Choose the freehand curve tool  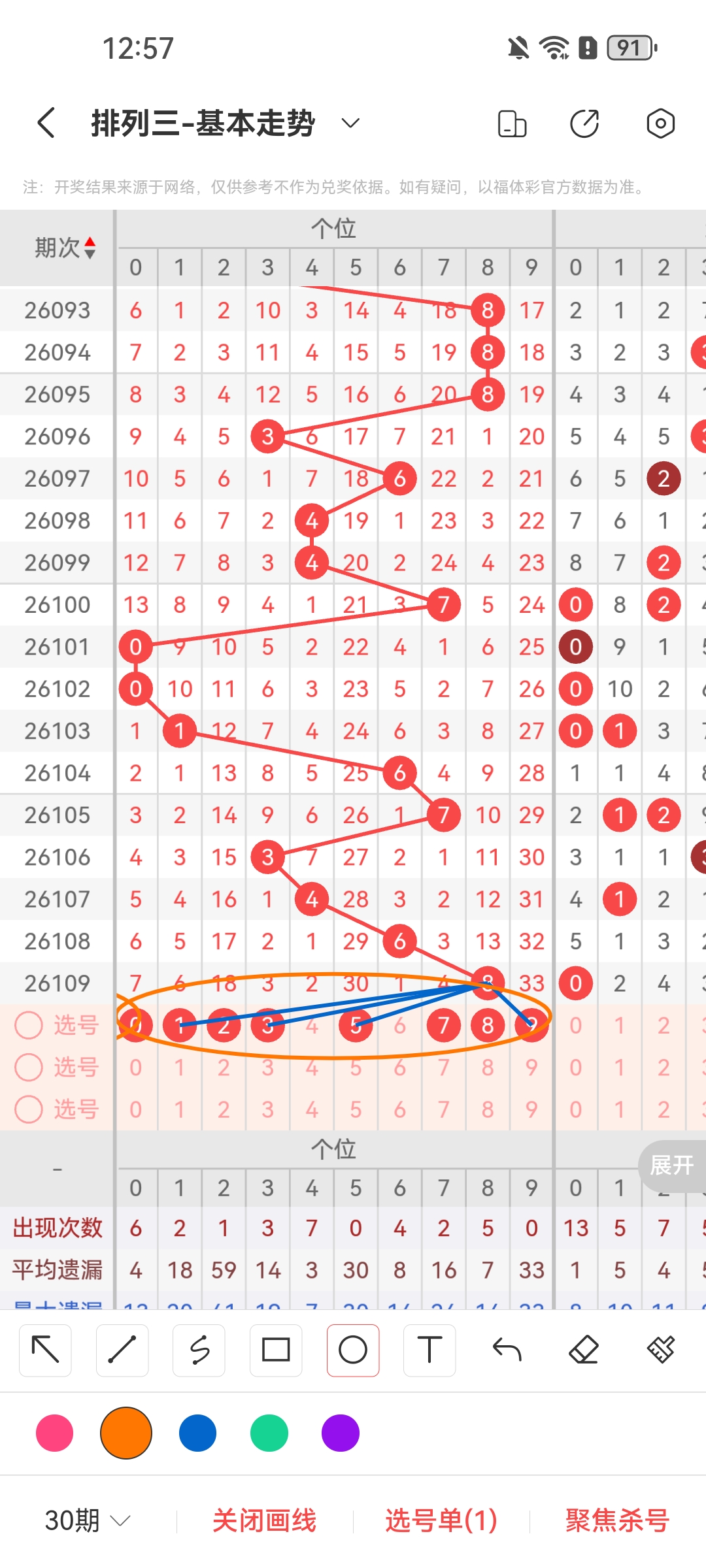click(x=199, y=1350)
